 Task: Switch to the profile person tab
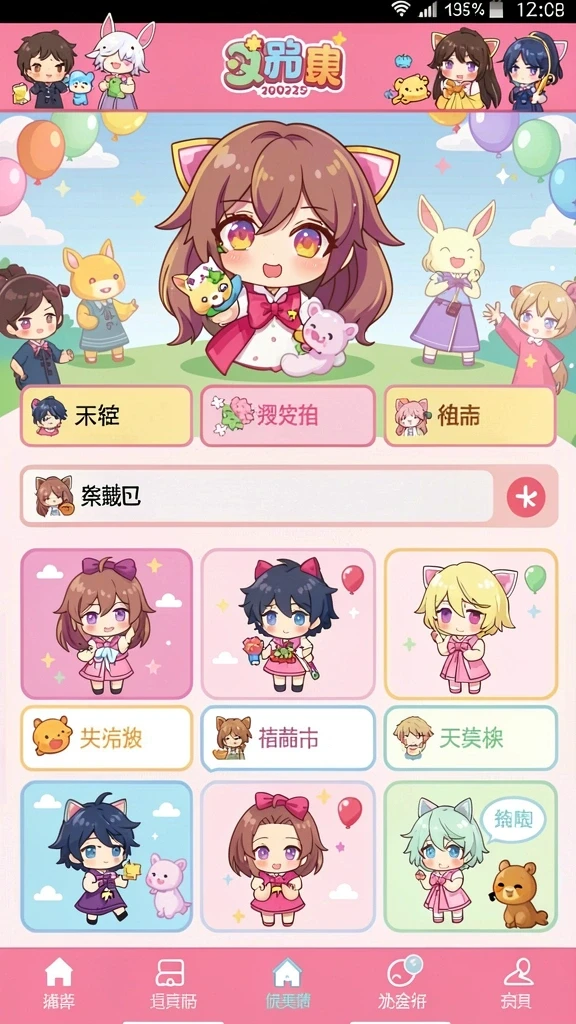(518, 984)
